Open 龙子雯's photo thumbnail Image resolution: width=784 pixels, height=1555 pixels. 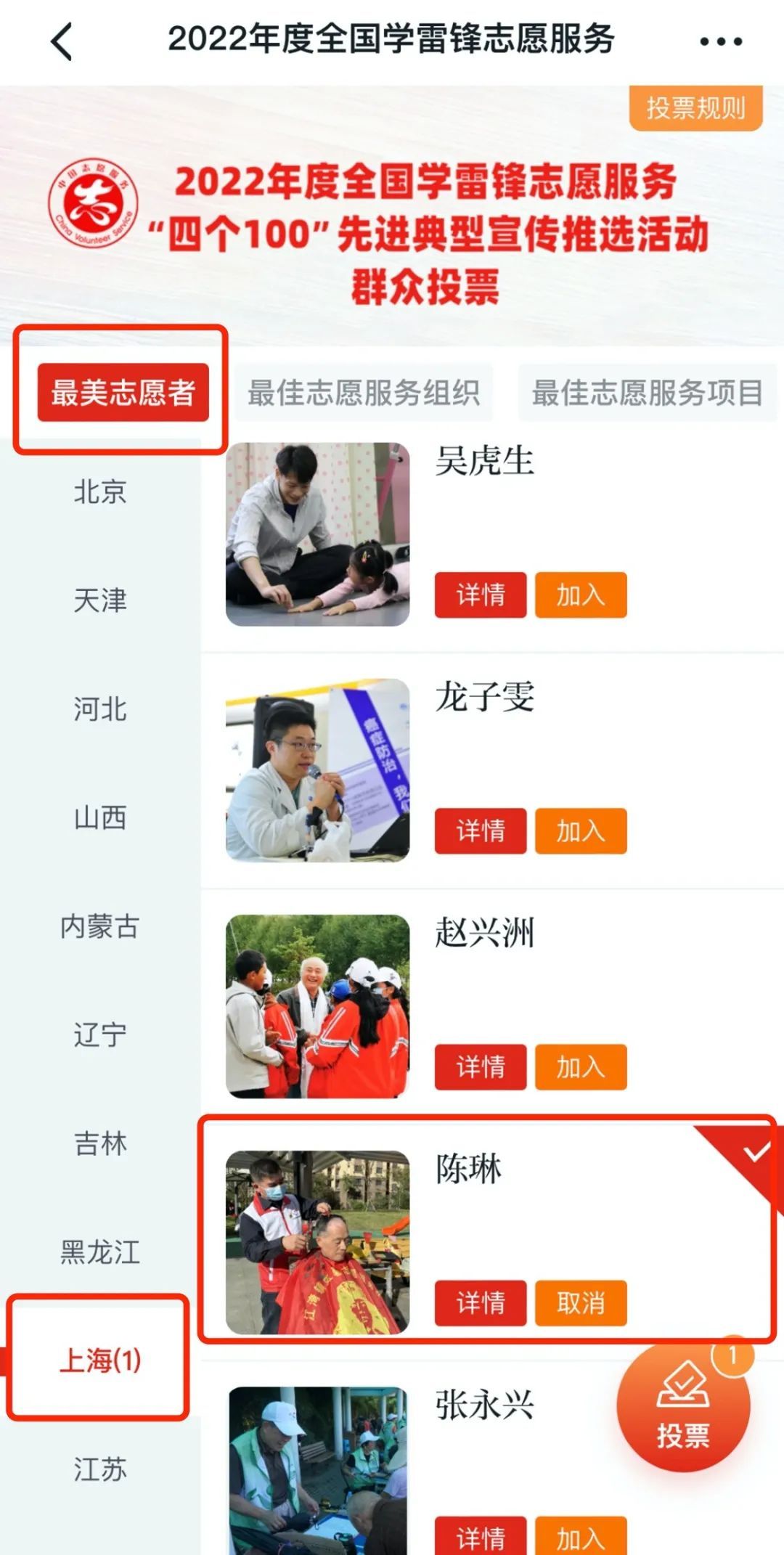coord(317,770)
